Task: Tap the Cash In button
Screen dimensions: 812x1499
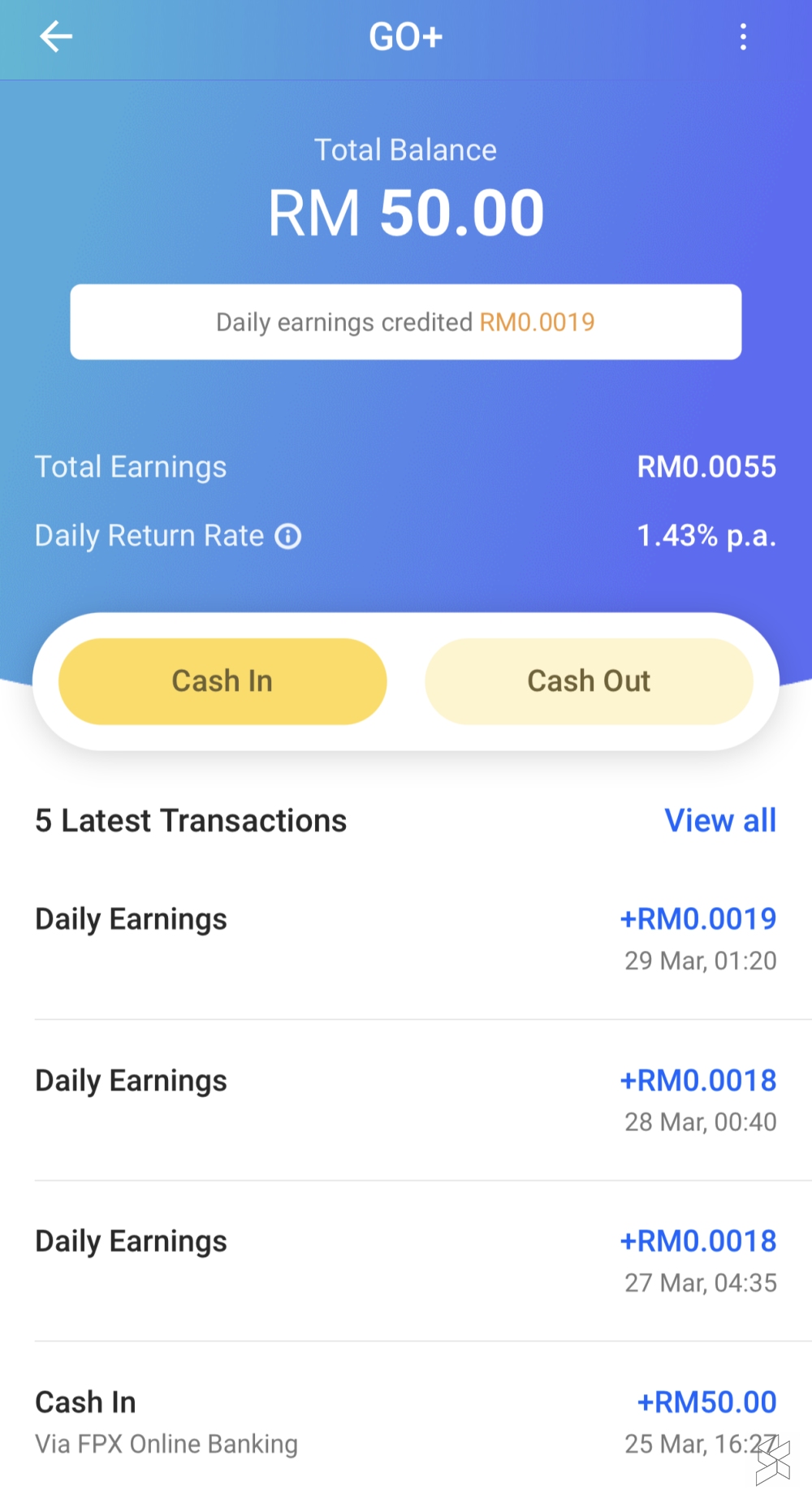Action: pos(222,681)
